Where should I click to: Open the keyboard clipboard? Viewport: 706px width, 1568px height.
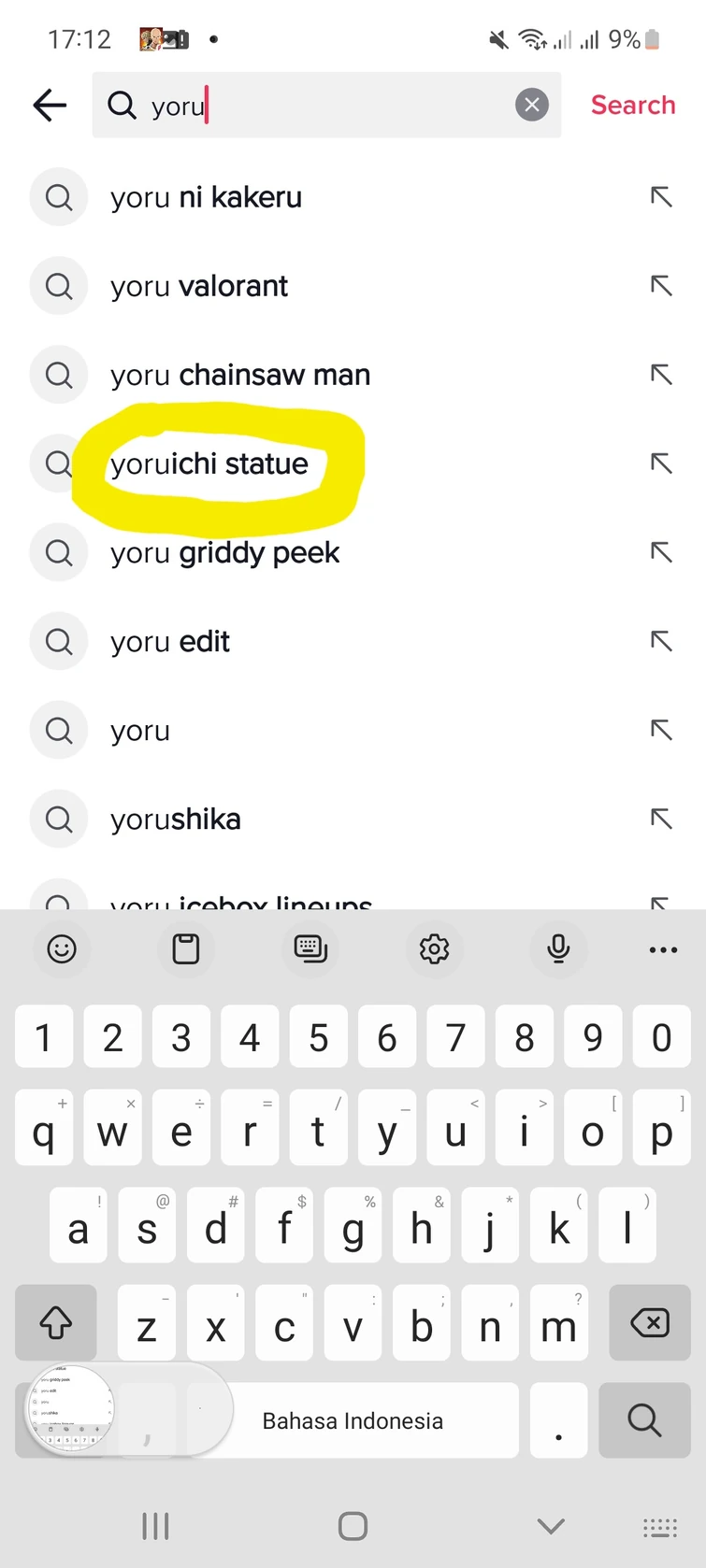[x=186, y=949]
